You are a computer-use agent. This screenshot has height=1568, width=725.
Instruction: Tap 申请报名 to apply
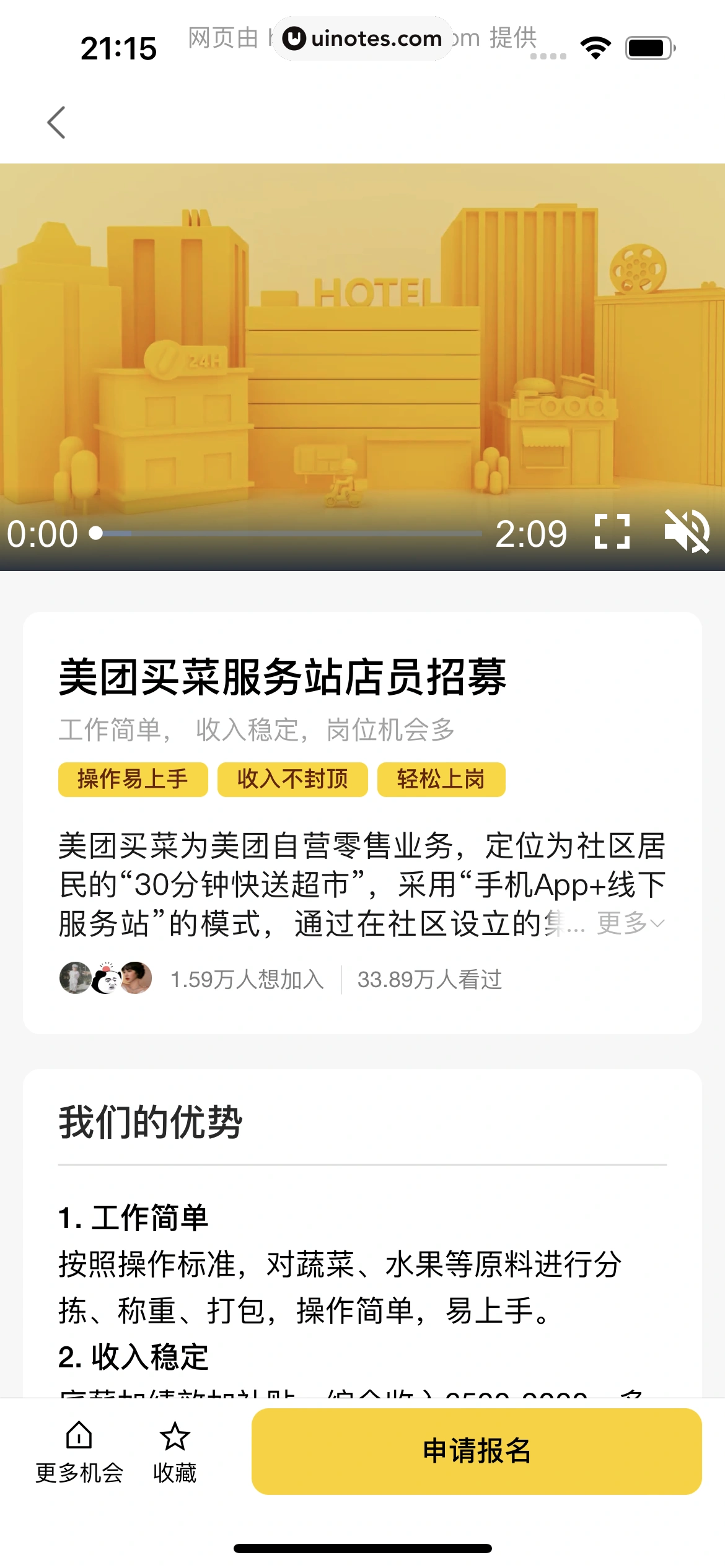click(x=476, y=1451)
